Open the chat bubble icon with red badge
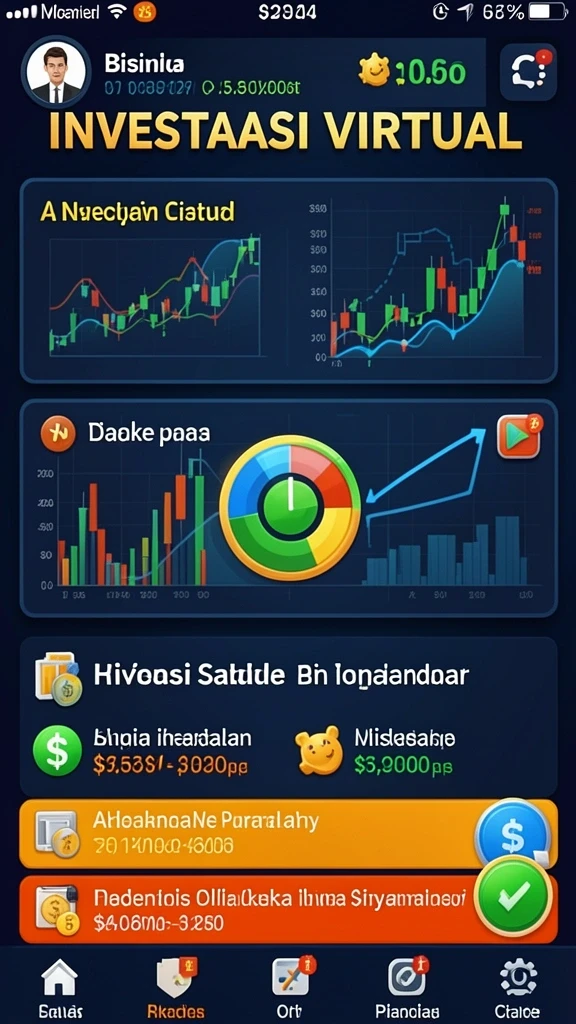 click(528, 72)
